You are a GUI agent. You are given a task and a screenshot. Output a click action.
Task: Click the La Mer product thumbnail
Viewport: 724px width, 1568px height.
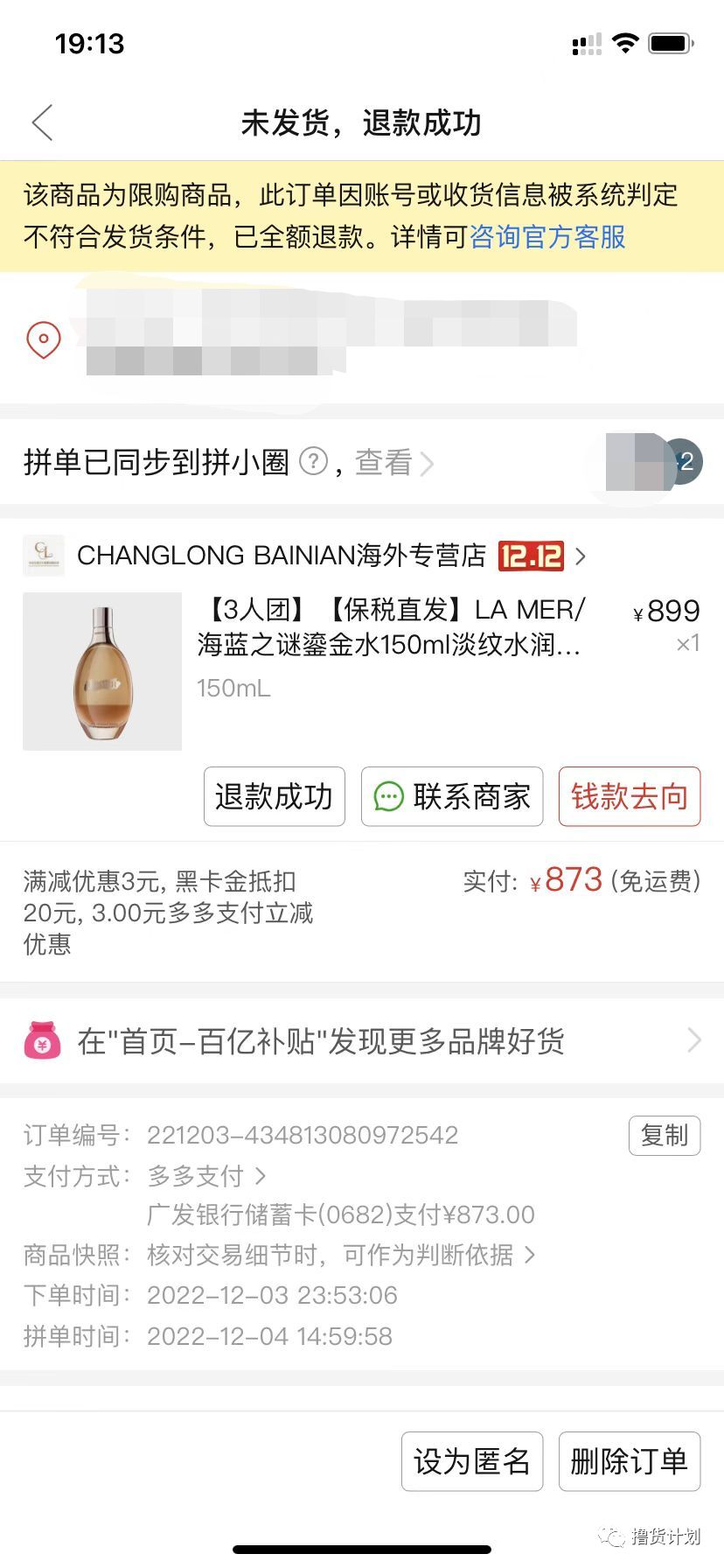click(x=101, y=671)
